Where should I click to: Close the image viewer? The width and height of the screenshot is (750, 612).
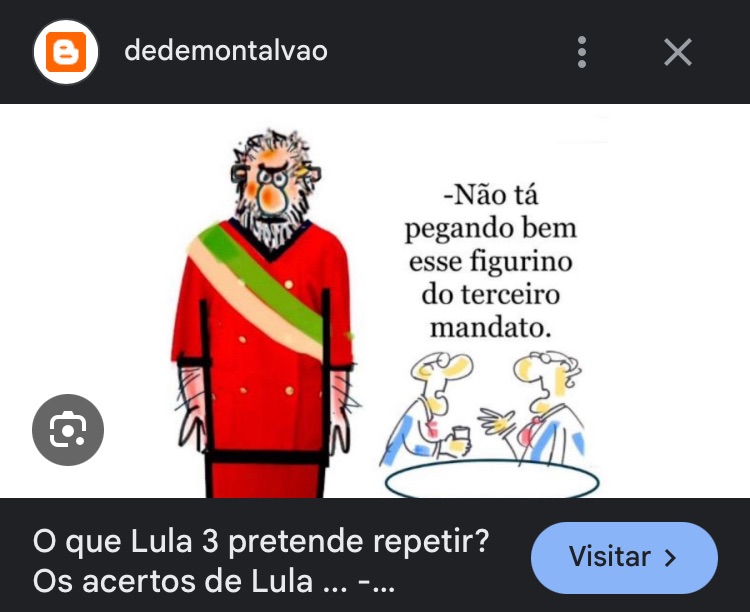point(678,52)
